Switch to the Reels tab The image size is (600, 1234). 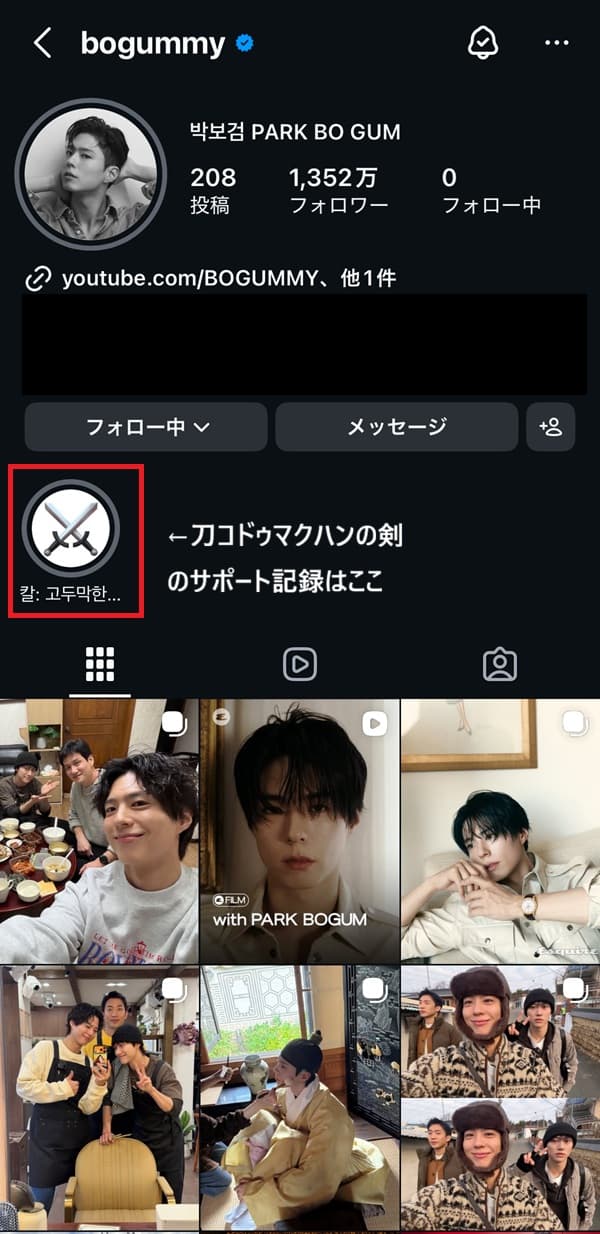click(x=300, y=665)
